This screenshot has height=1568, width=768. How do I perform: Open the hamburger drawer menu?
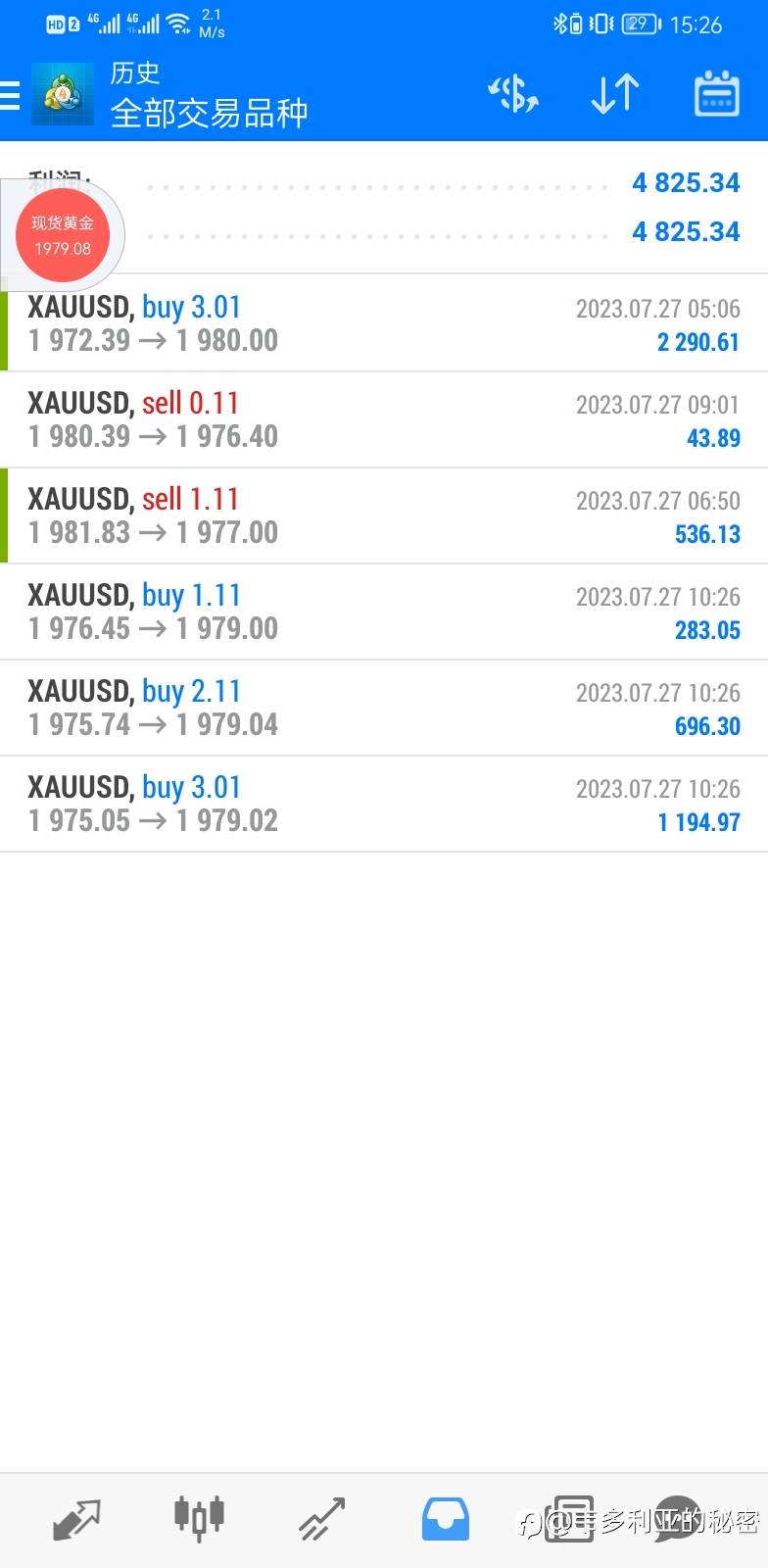[x=10, y=95]
